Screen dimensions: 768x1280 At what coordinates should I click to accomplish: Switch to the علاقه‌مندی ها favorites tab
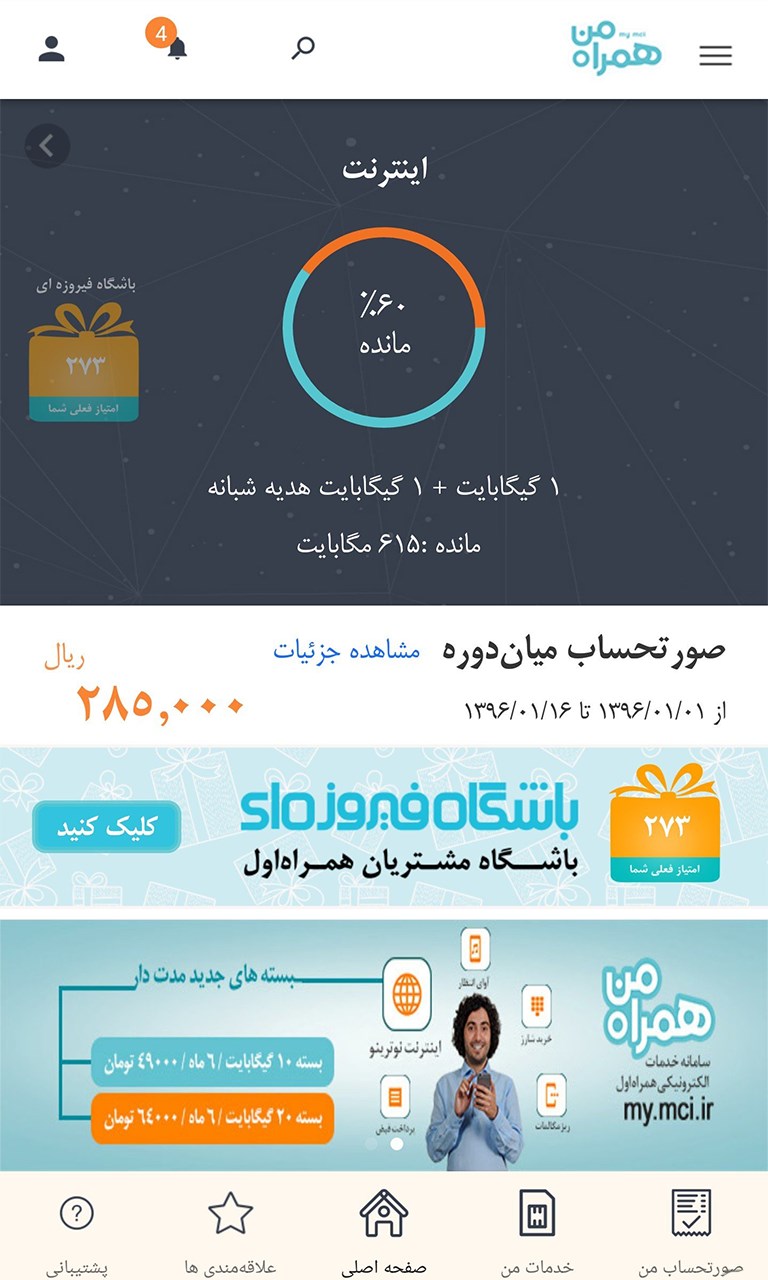click(x=230, y=1230)
